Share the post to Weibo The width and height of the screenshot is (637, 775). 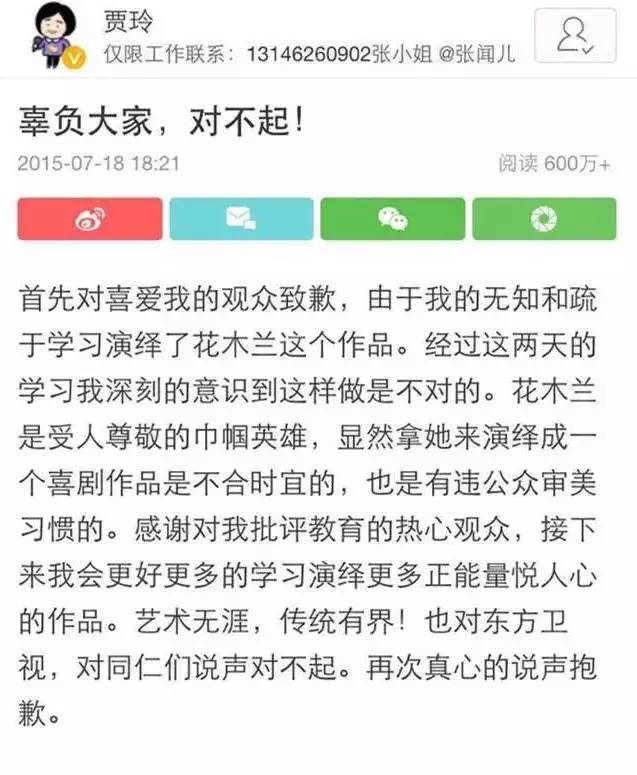(90, 219)
